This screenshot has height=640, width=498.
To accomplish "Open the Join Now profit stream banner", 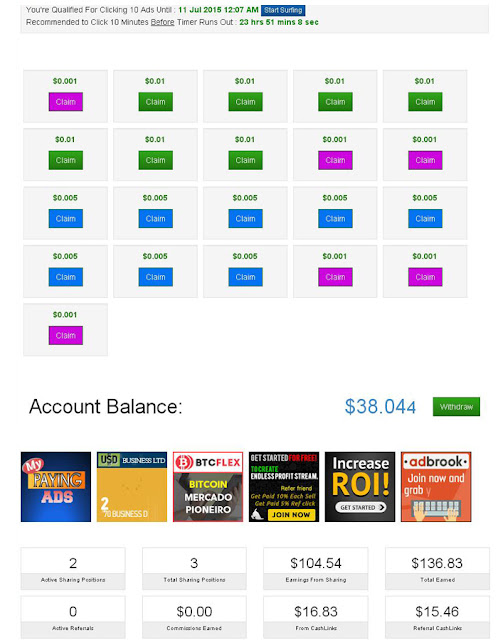I will [x=284, y=487].
